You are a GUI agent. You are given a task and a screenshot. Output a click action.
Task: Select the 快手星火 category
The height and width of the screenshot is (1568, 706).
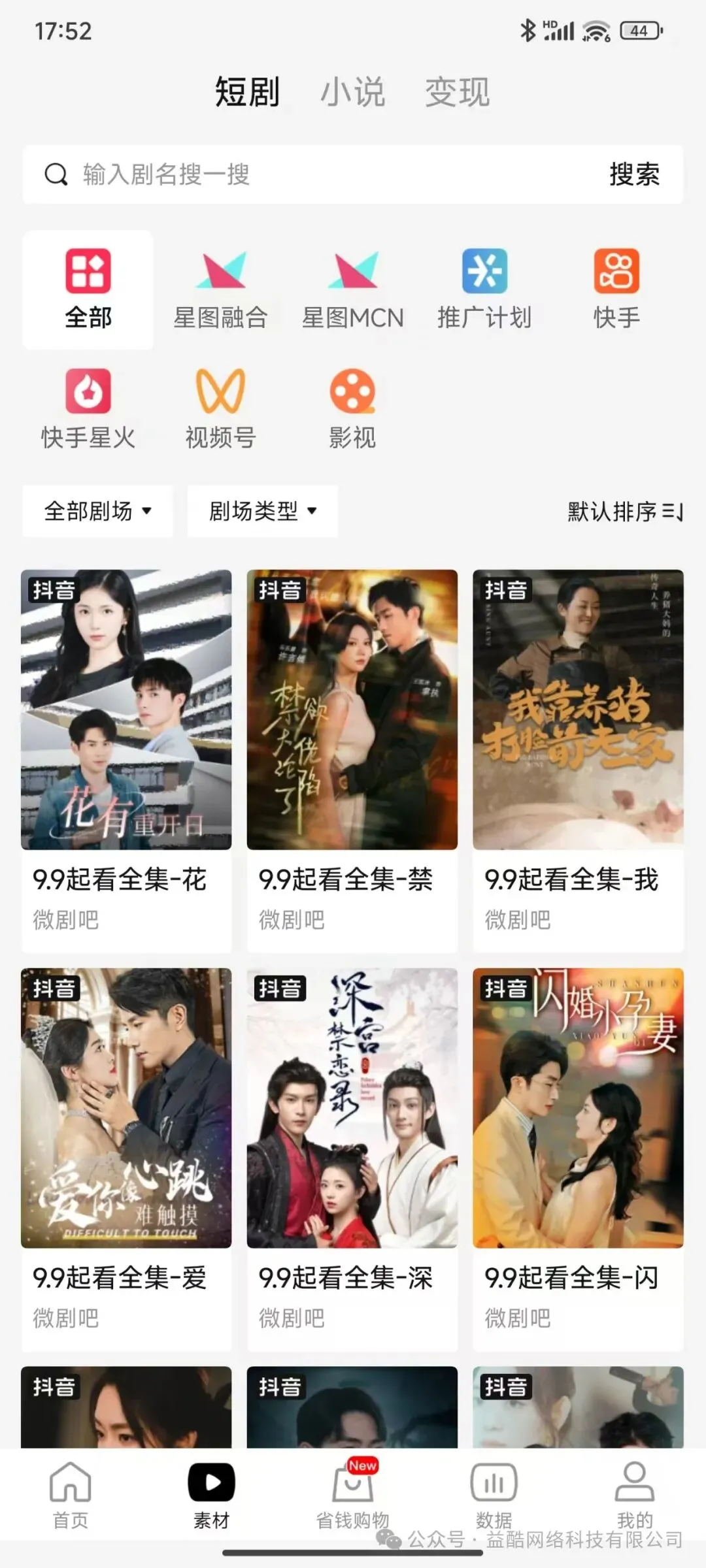[x=88, y=410]
